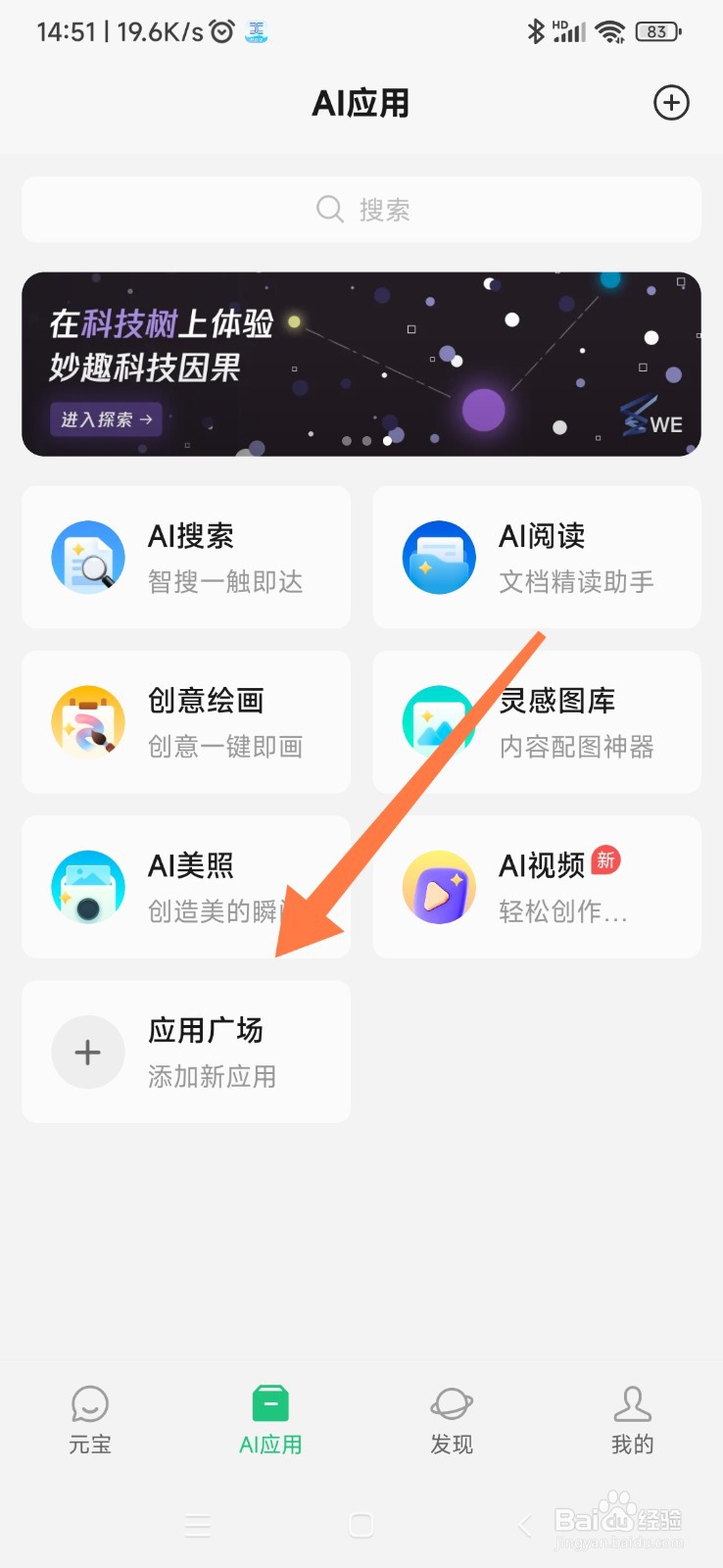
Task: Tap the battery indicator showing 83
Action: click(656, 30)
